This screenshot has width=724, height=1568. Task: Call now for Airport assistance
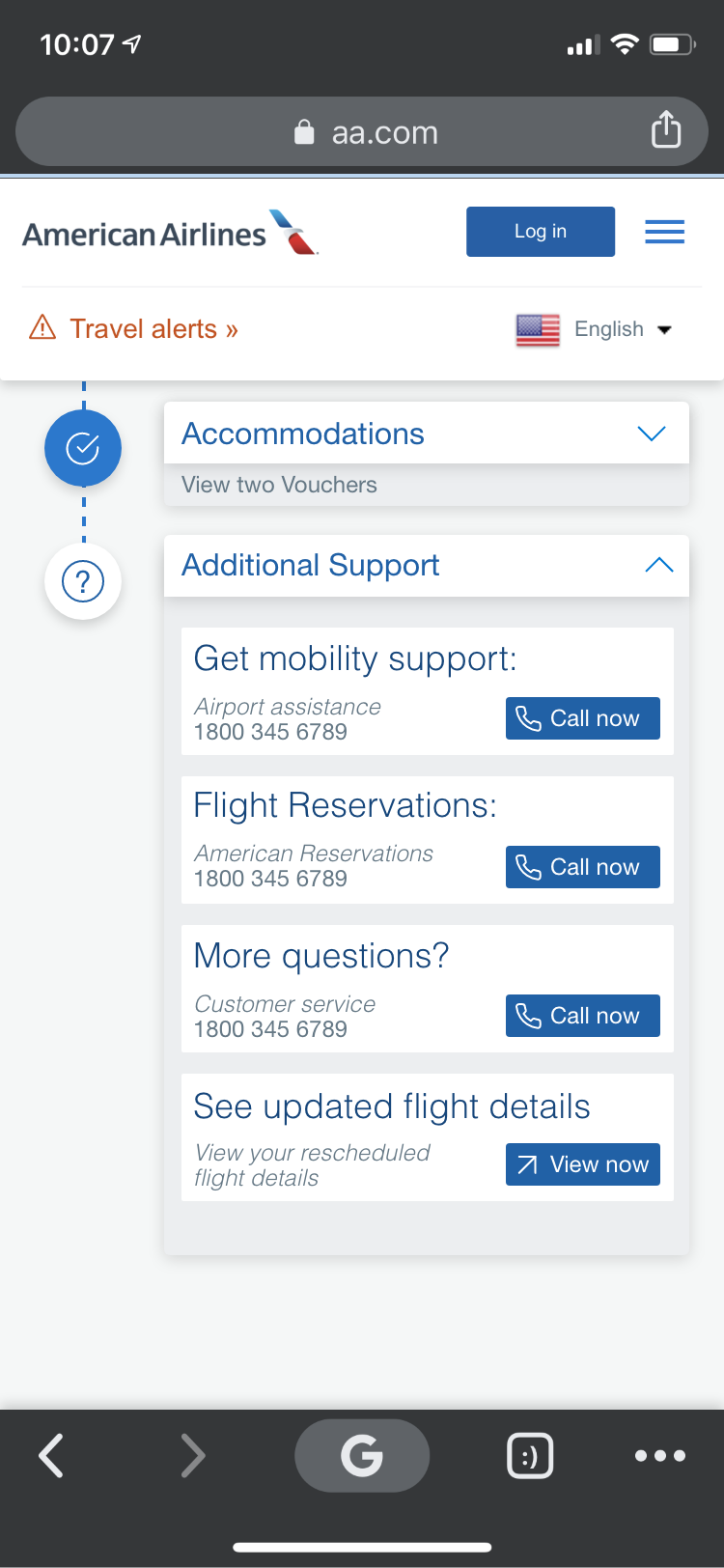pyautogui.click(x=582, y=718)
